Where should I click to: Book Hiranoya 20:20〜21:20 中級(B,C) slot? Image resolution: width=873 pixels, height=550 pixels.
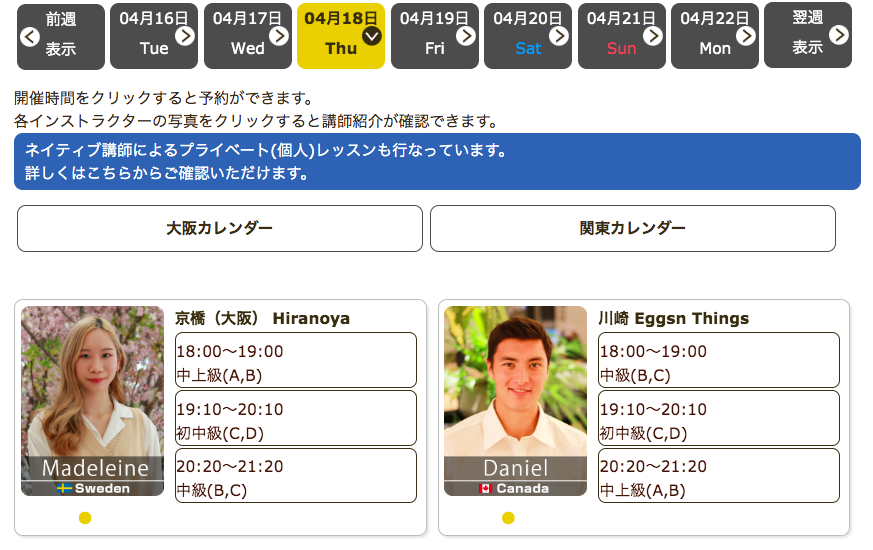point(295,476)
